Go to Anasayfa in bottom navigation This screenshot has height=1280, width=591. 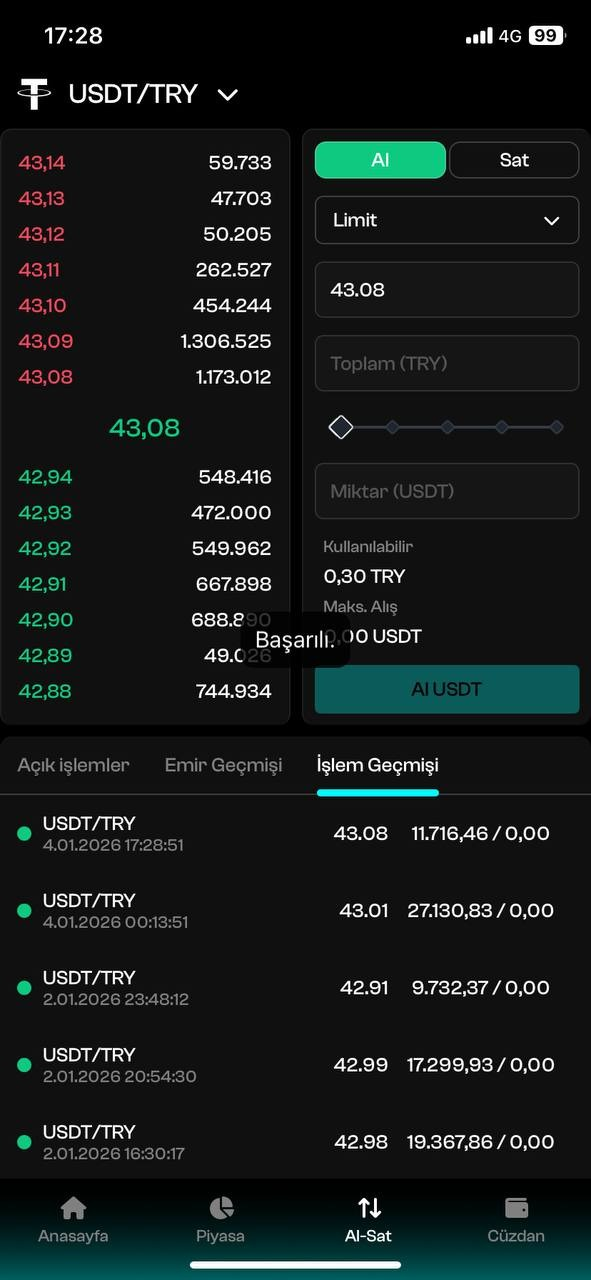coord(73,1219)
